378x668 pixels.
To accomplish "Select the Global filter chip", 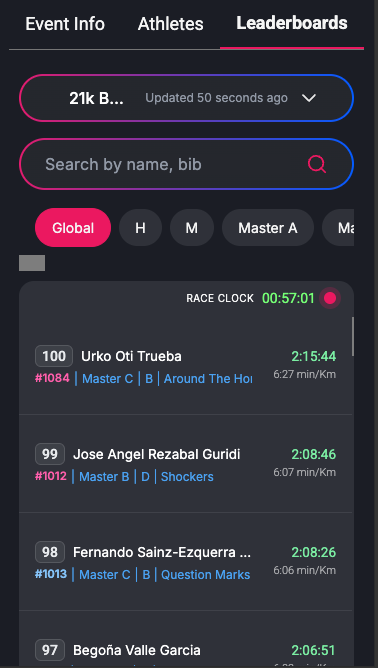I will (73, 228).
